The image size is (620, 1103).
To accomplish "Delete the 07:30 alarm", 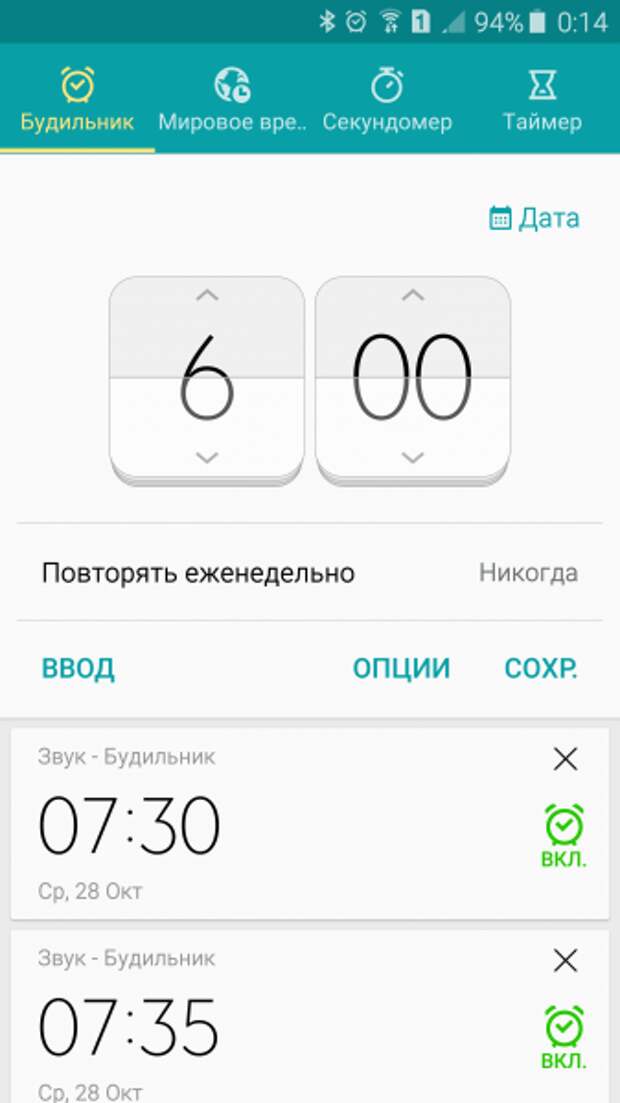I will click(x=565, y=759).
